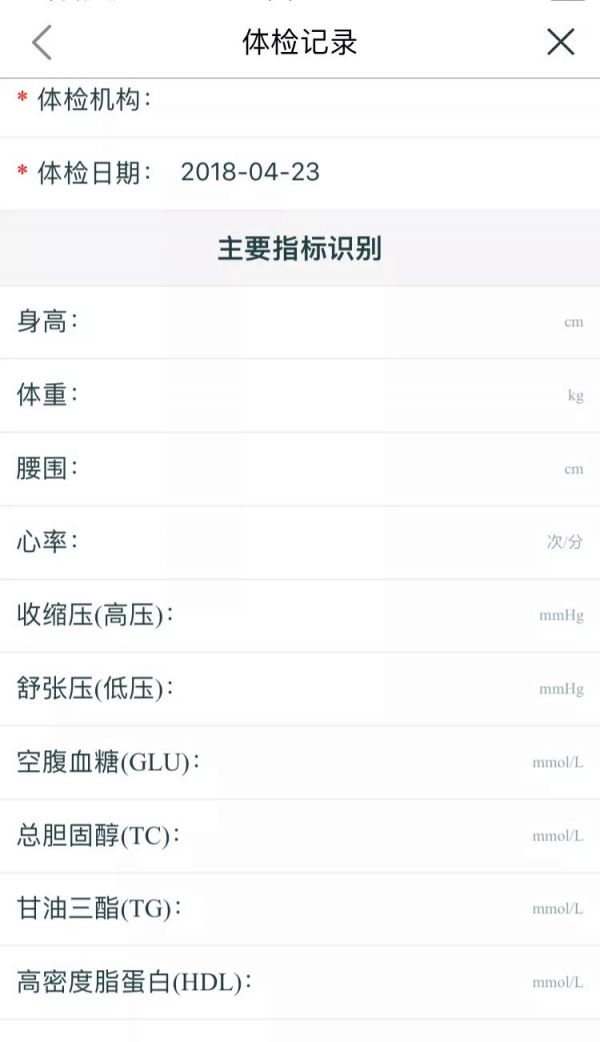Focus the 甘油三酯(TG) field
Image resolution: width=600 pixels, height=1042 pixels.
pyautogui.click(x=300, y=909)
